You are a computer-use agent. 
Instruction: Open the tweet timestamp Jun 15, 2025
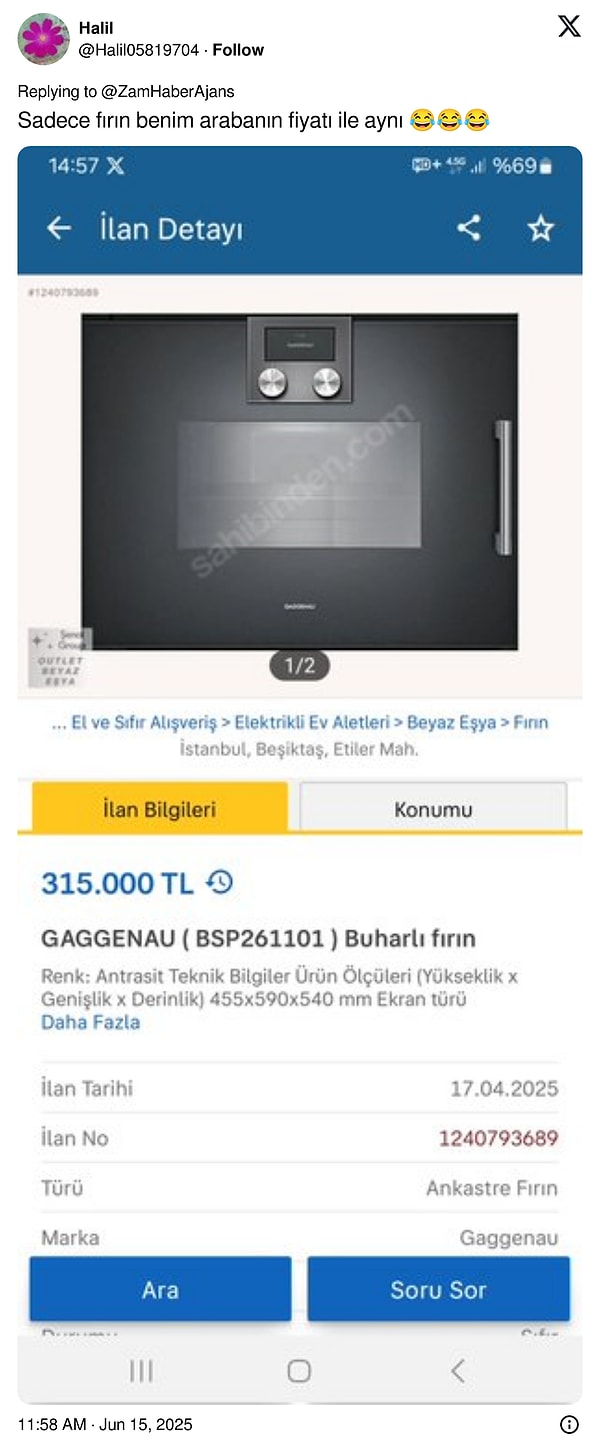click(x=105, y=1424)
